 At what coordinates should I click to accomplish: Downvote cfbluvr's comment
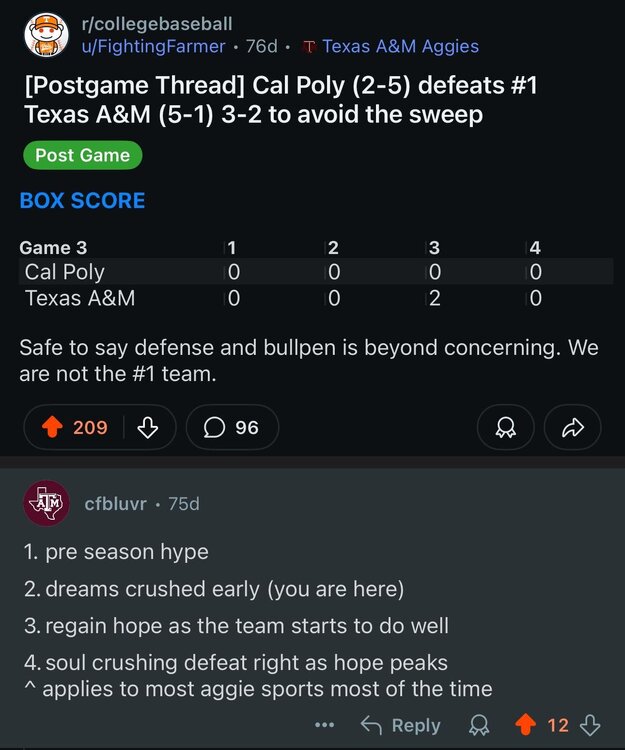(590, 725)
